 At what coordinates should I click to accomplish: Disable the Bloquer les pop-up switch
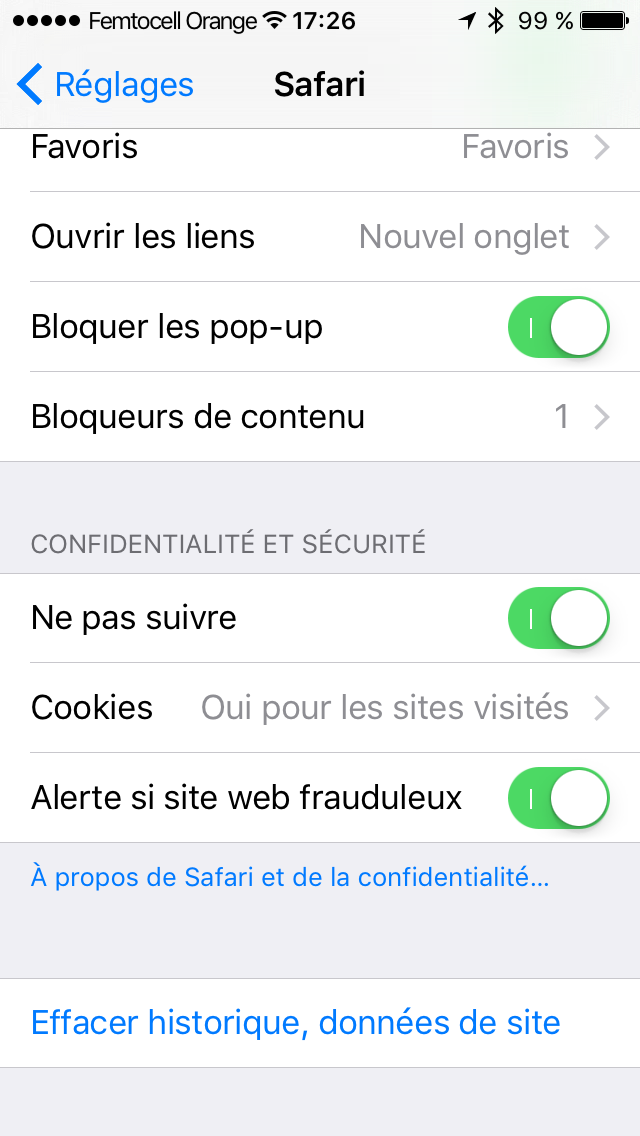click(x=558, y=327)
